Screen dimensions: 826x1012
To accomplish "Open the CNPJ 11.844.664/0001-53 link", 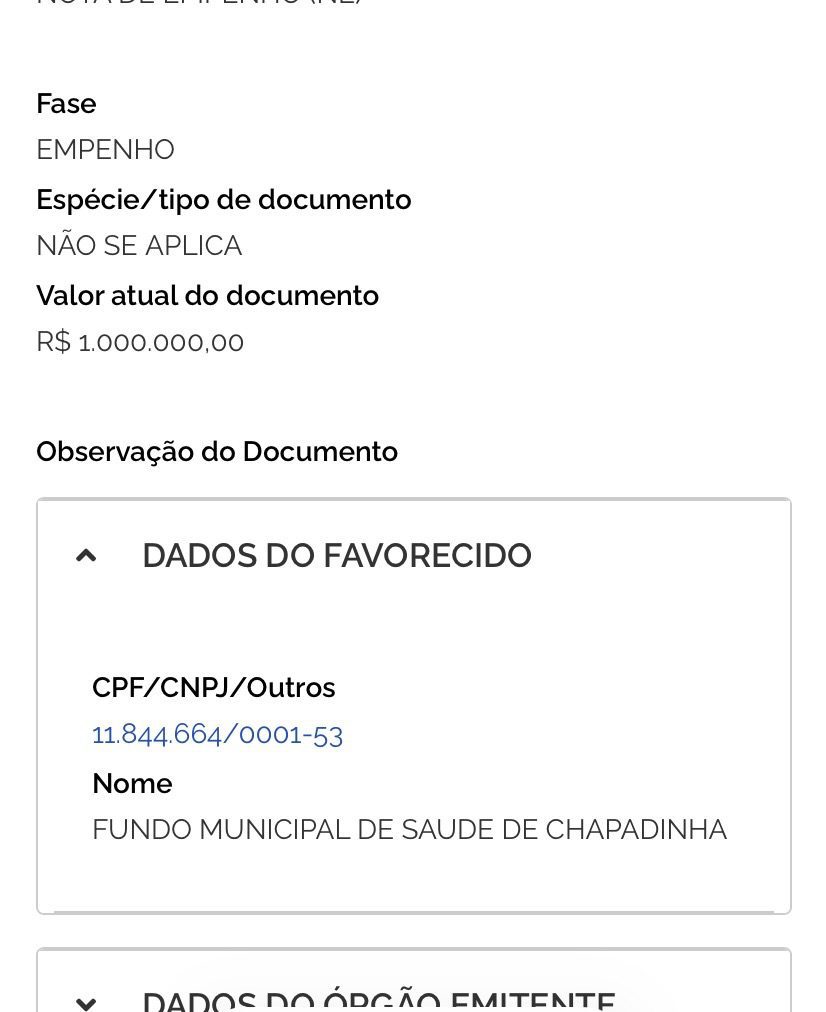I will coord(217,734).
